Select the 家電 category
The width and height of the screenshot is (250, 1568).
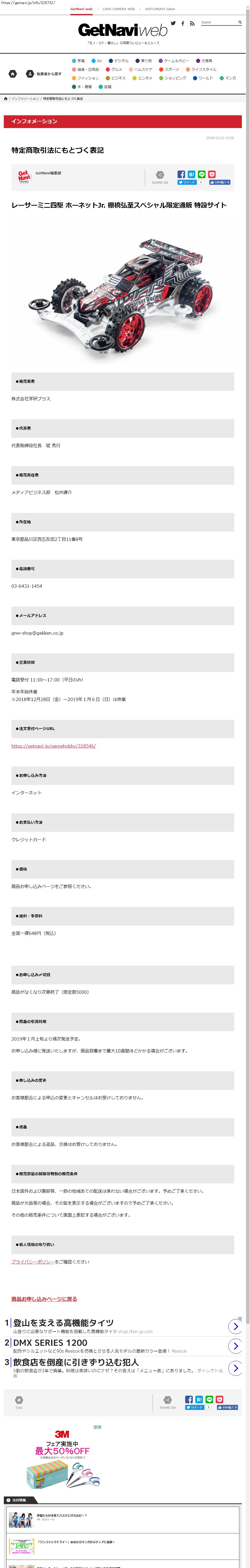79,61
